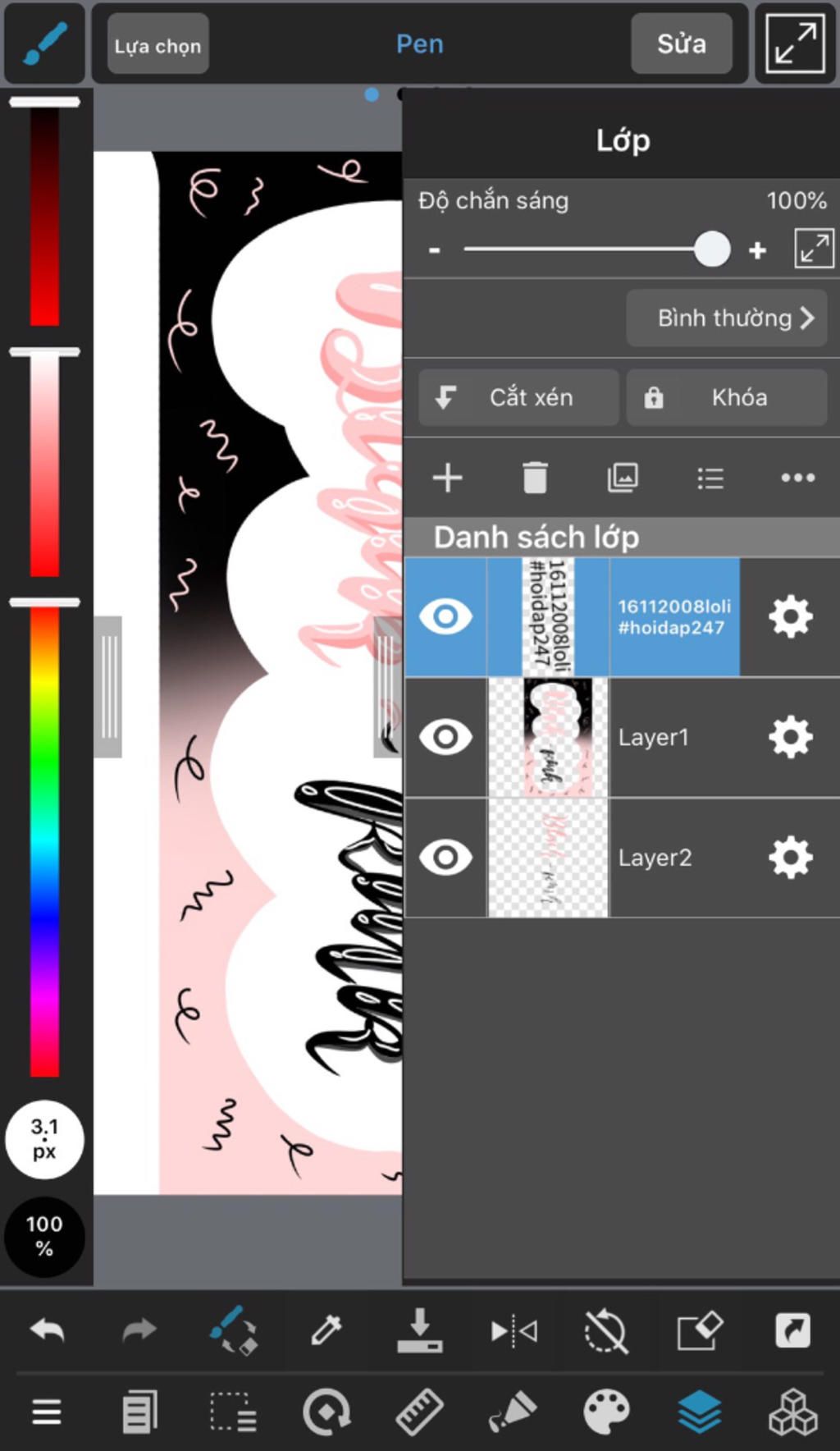
Task: Open the hamburger main menu
Action: pyautogui.click(x=47, y=1412)
